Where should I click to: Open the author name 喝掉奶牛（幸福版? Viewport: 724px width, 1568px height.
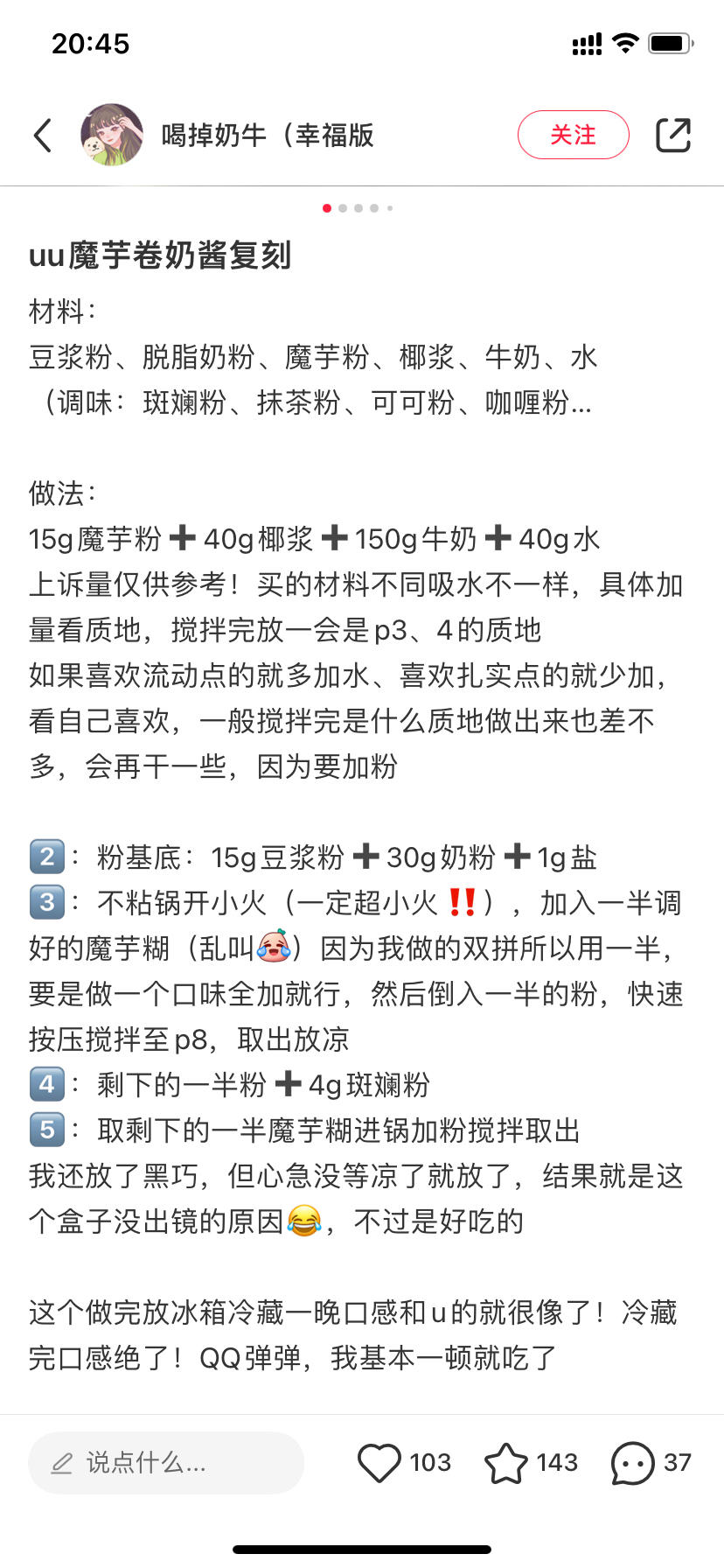click(268, 135)
